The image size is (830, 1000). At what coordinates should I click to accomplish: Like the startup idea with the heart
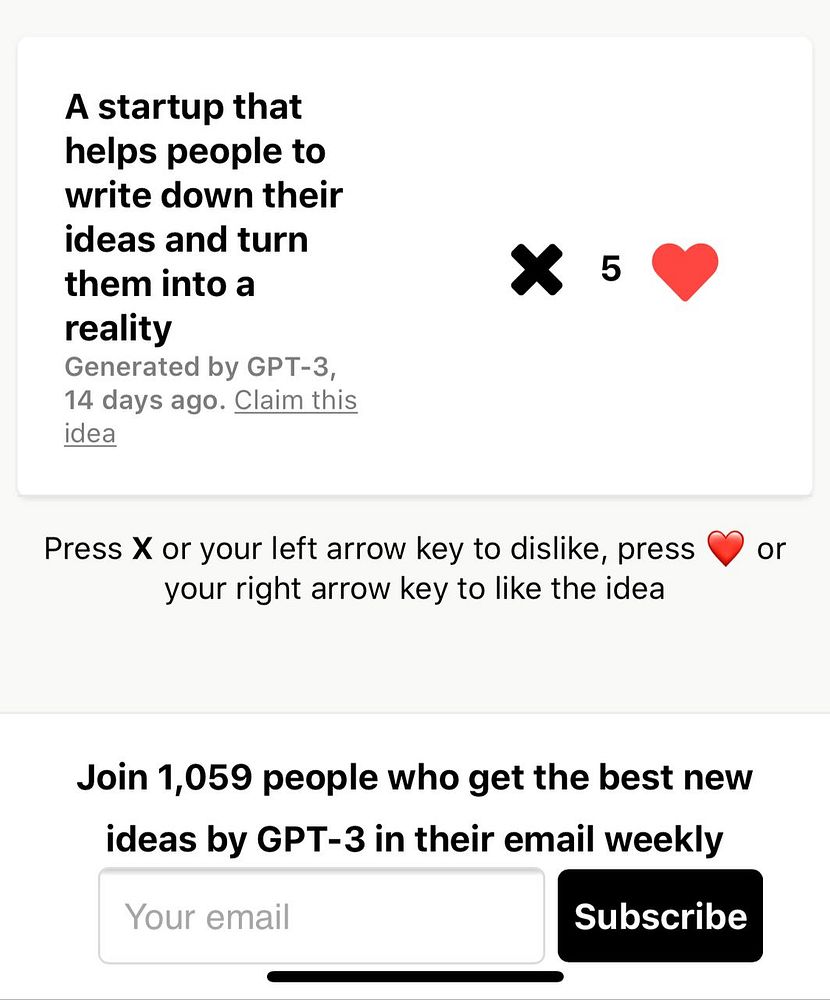point(685,271)
